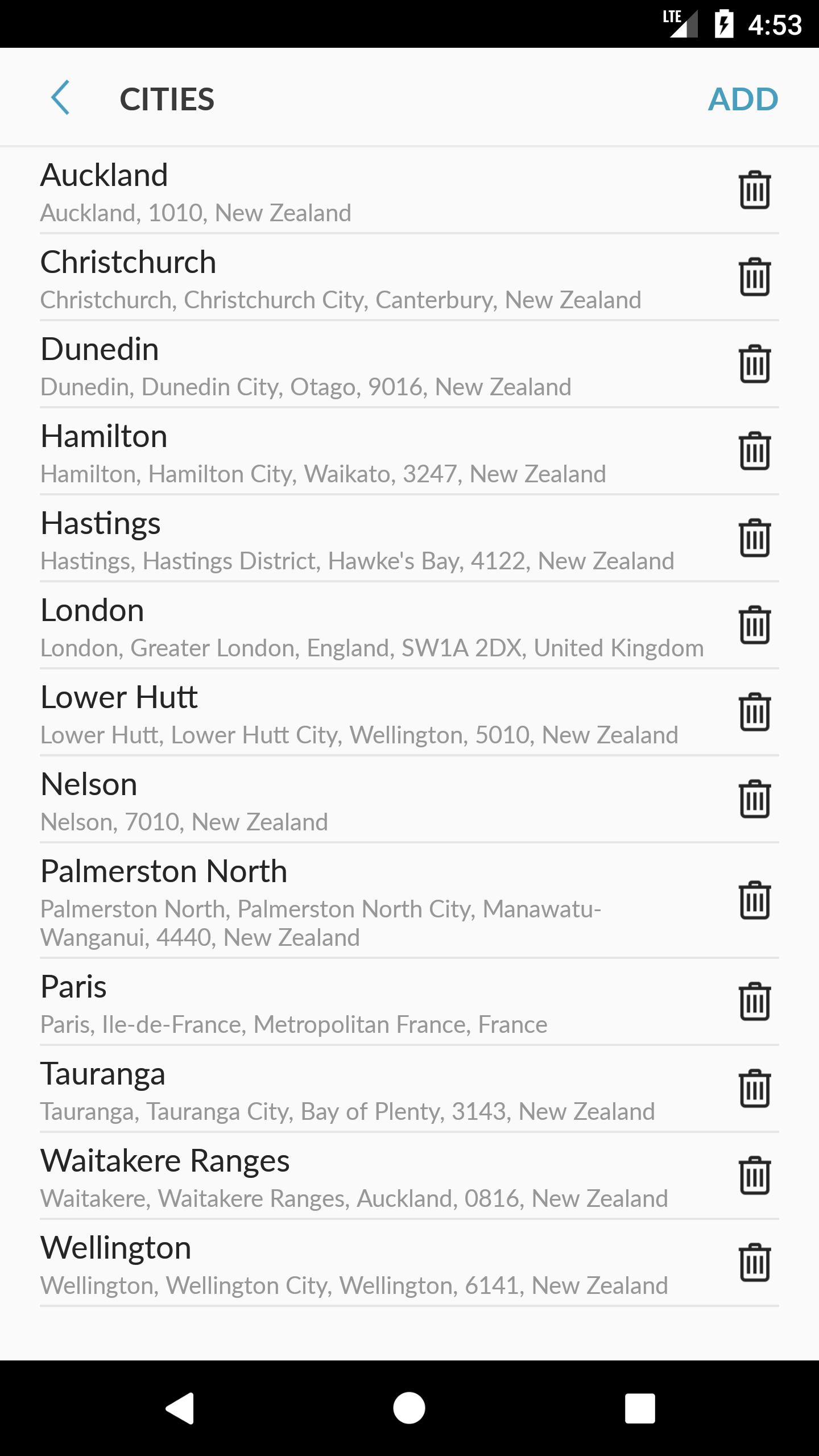This screenshot has width=819, height=1456.
Task: Remove Hastings from the list
Action: [755, 538]
